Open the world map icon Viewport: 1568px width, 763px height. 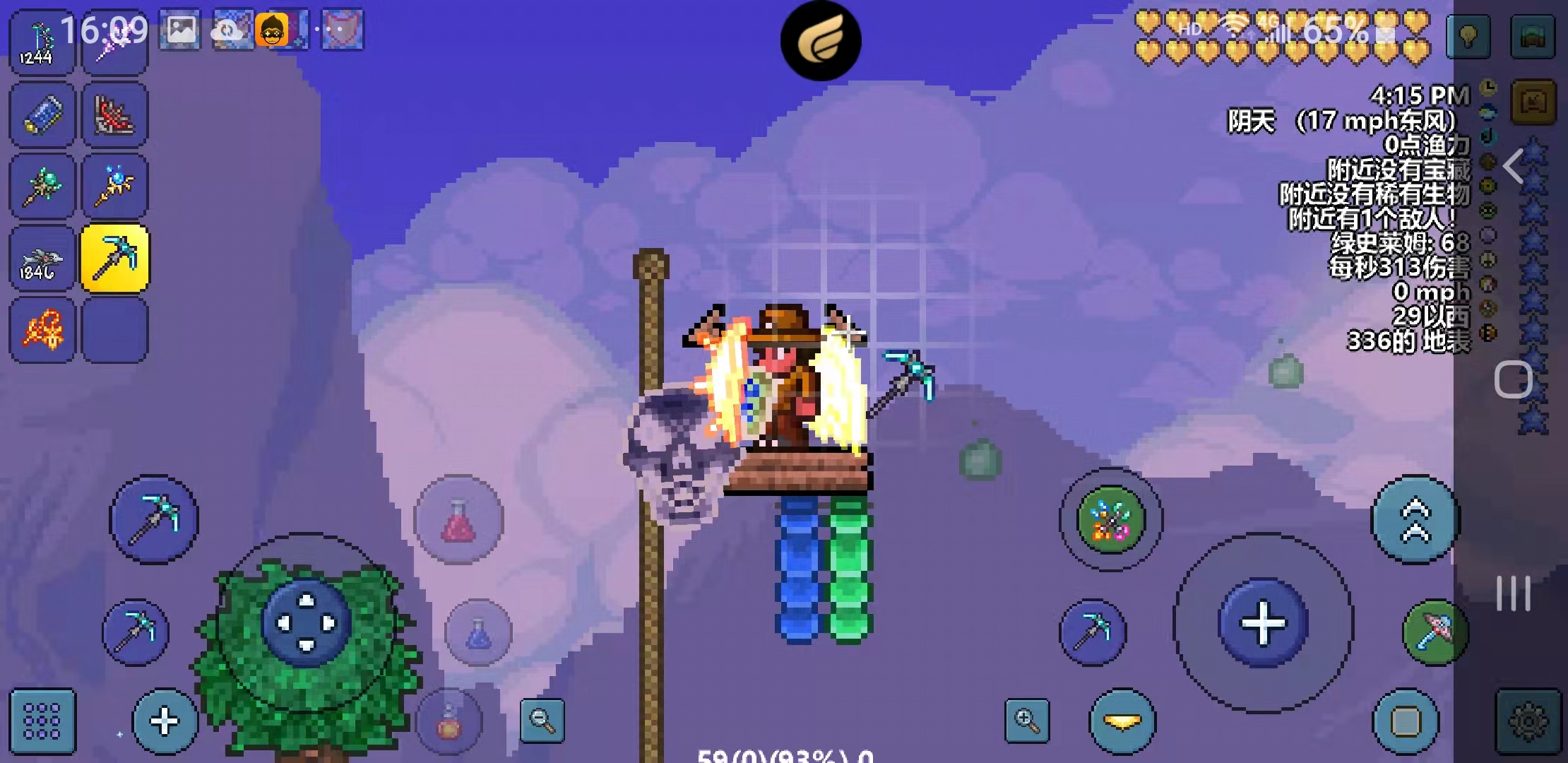click(x=1533, y=35)
